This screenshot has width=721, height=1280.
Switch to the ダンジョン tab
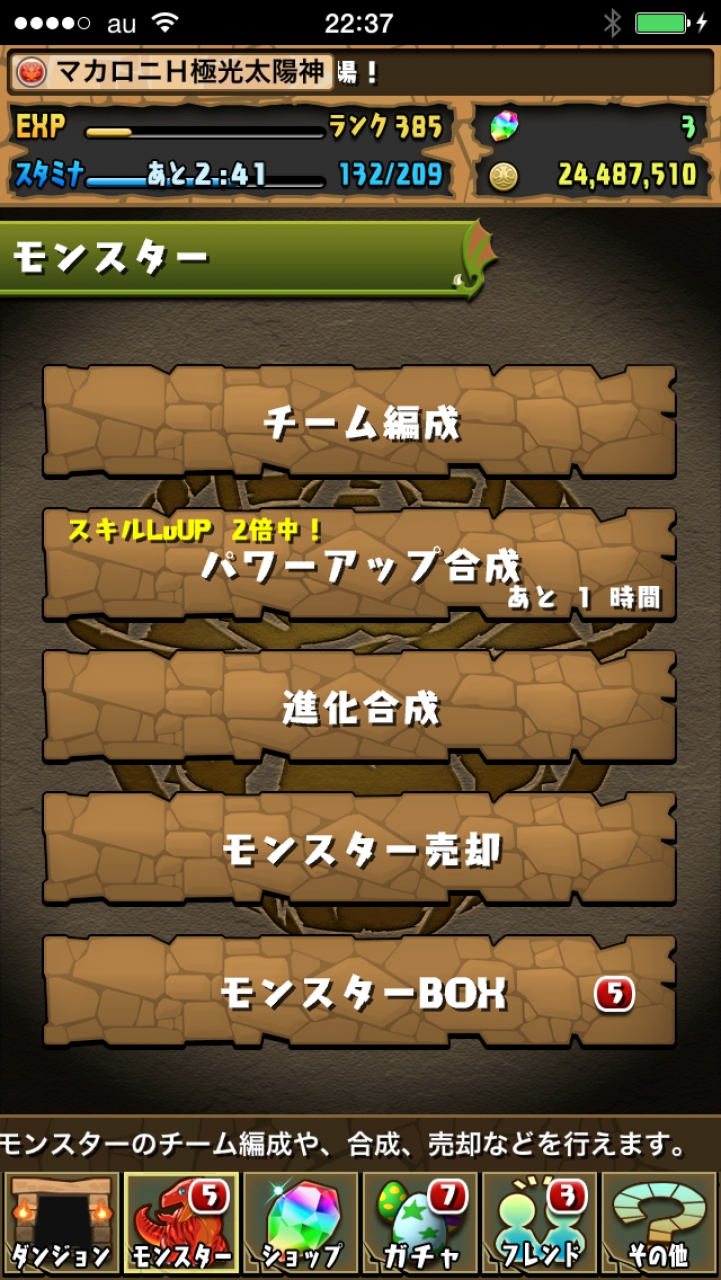point(62,1223)
